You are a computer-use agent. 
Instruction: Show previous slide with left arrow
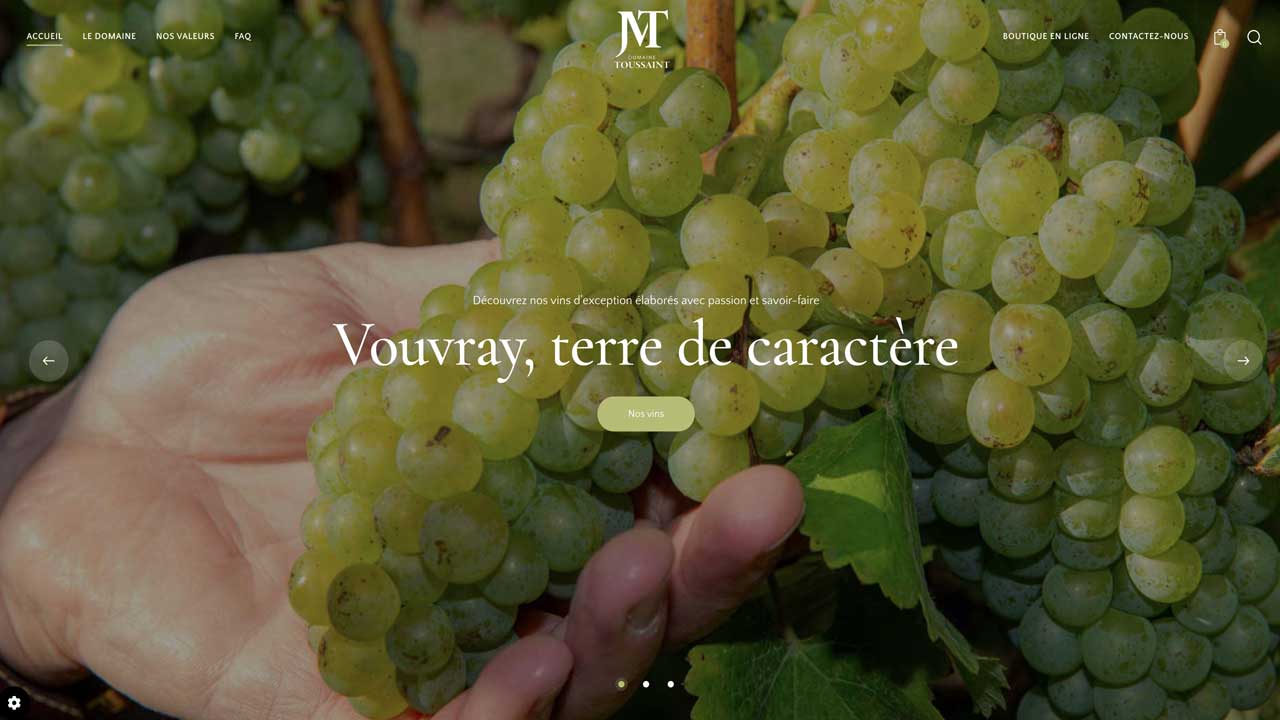pos(48,361)
